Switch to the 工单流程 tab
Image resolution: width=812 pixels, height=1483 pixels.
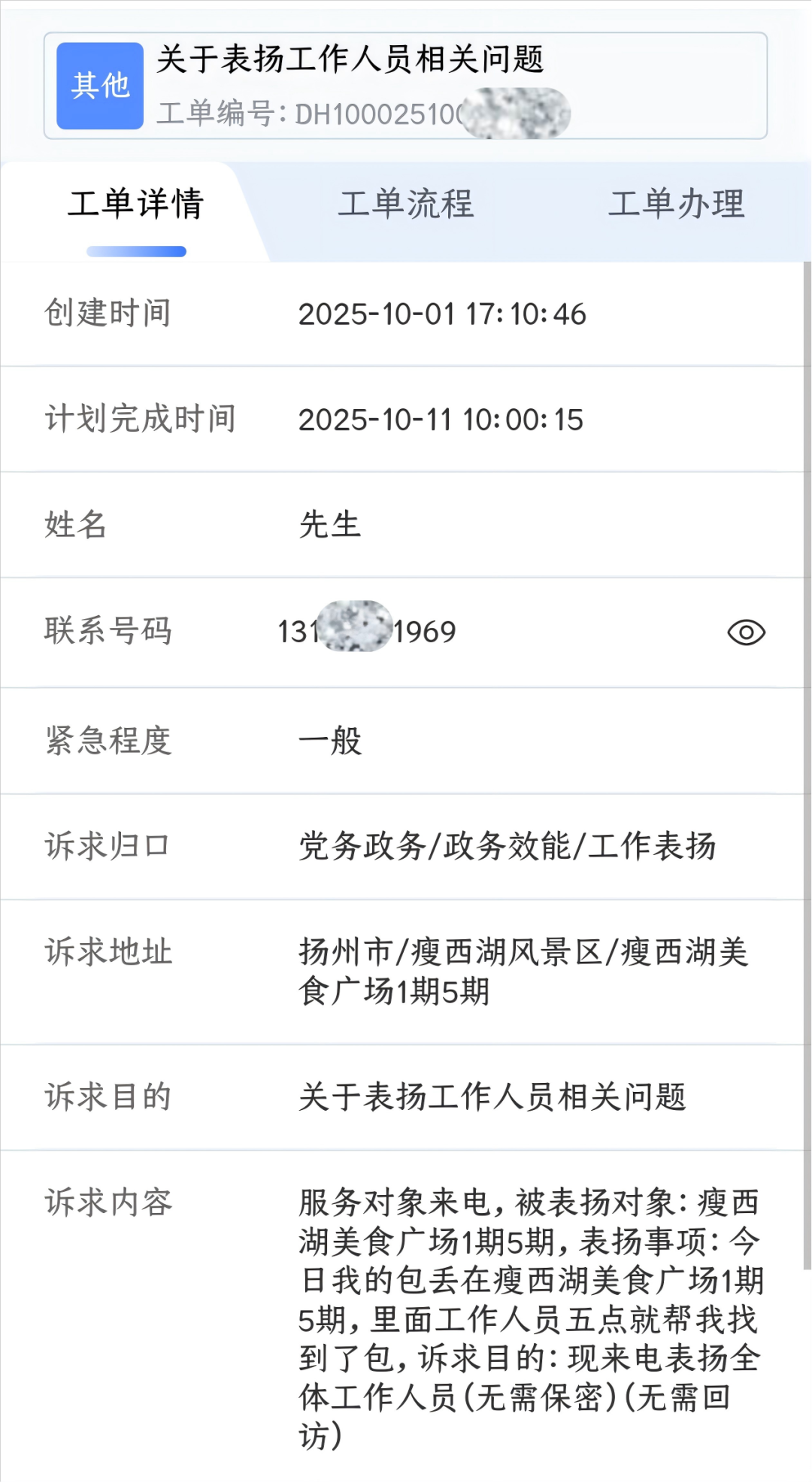[x=406, y=205]
